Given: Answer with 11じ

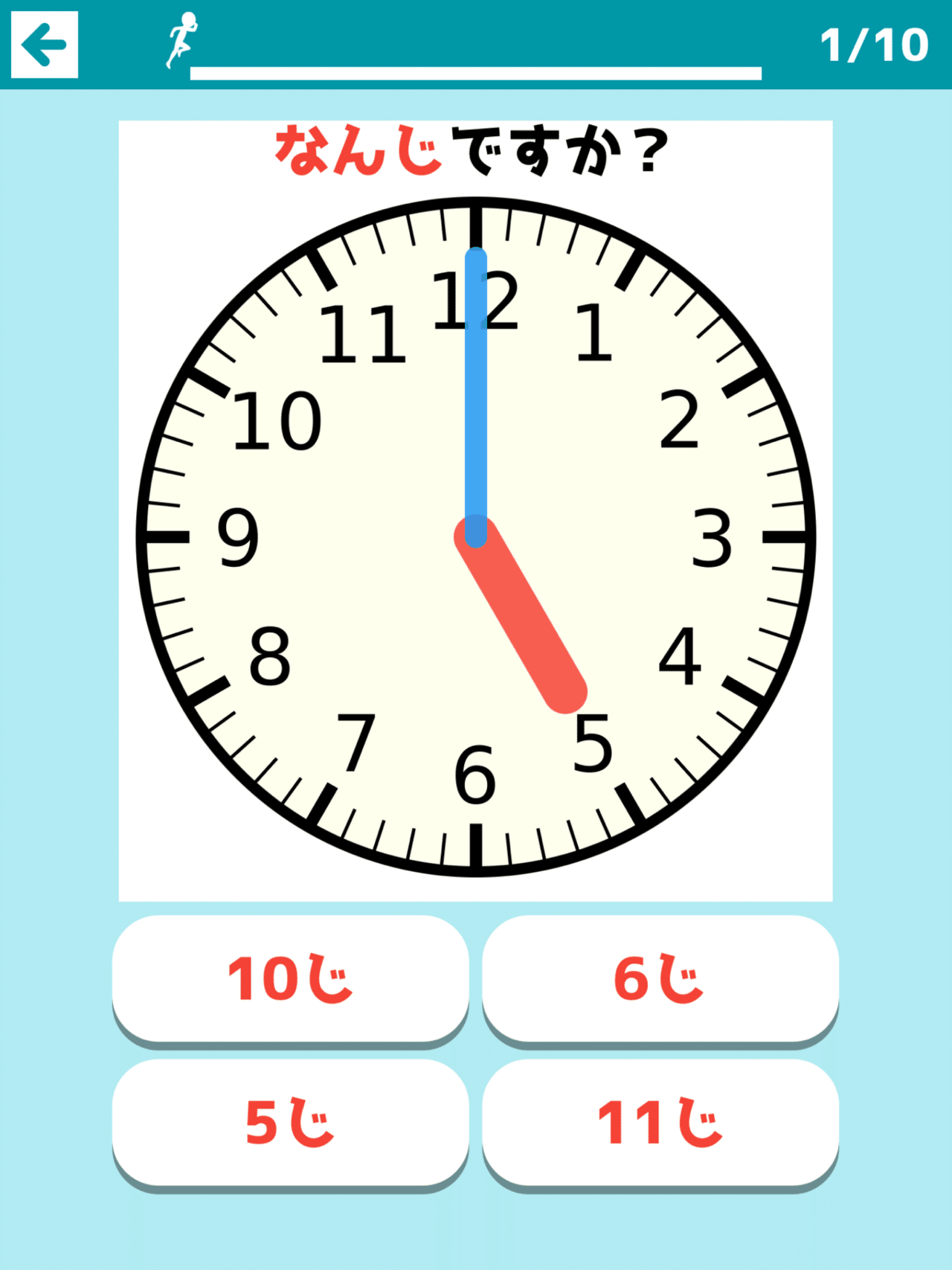Looking at the screenshot, I should [660, 1122].
